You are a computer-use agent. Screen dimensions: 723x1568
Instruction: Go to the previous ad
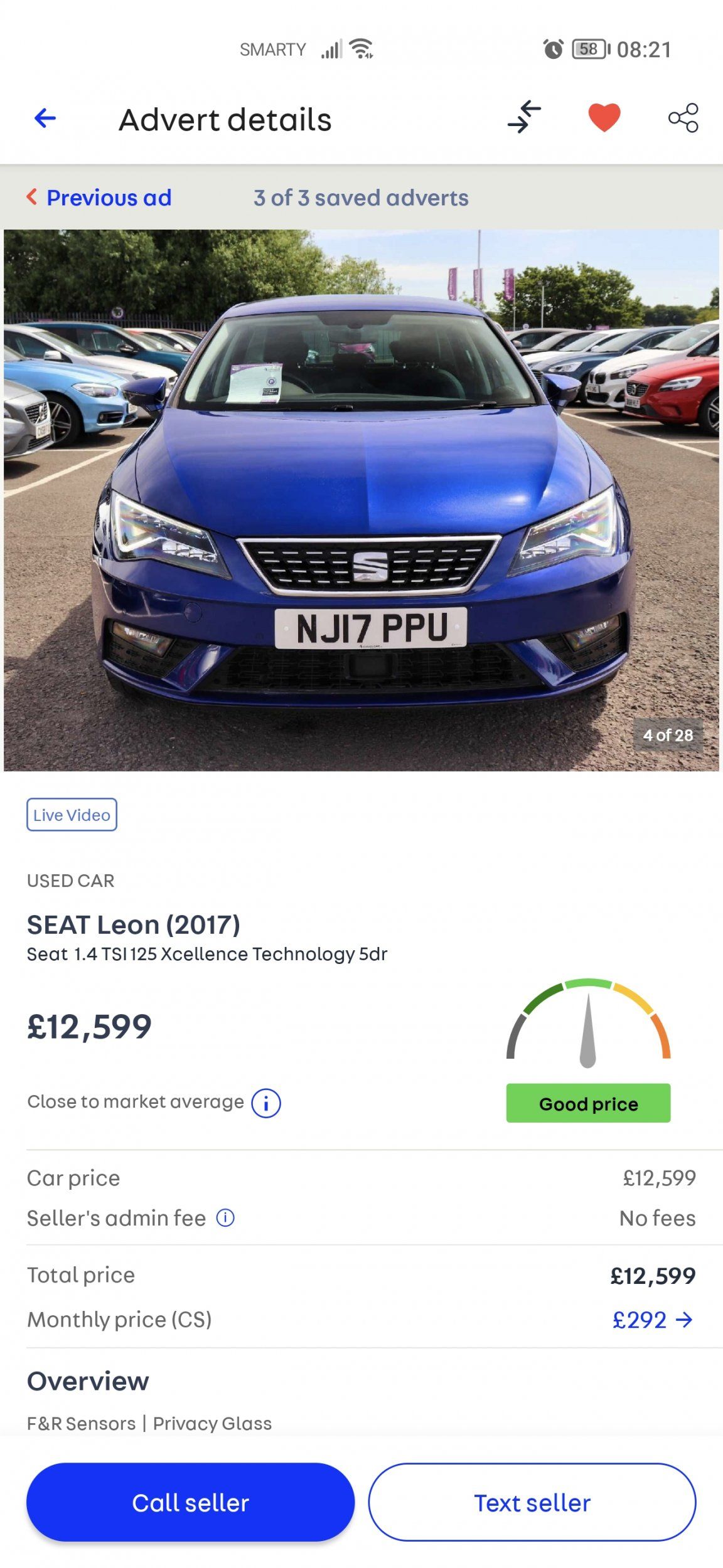click(x=99, y=198)
